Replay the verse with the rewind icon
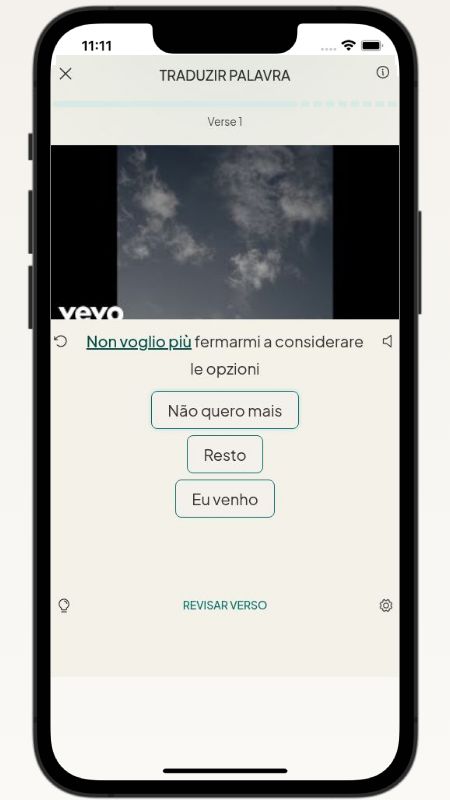This screenshot has height=800, width=450. point(61,341)
